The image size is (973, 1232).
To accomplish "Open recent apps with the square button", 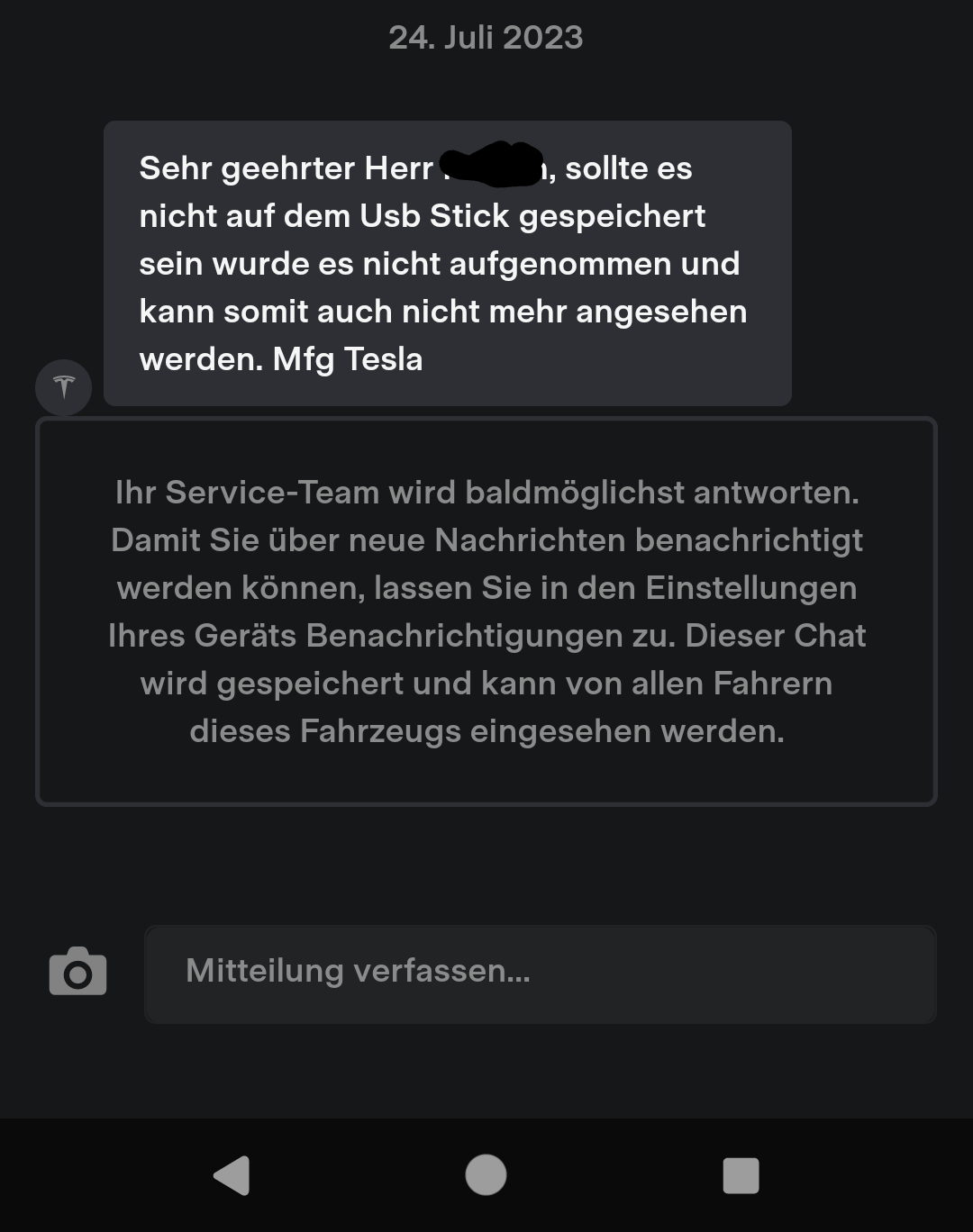I will (741, 1175).
